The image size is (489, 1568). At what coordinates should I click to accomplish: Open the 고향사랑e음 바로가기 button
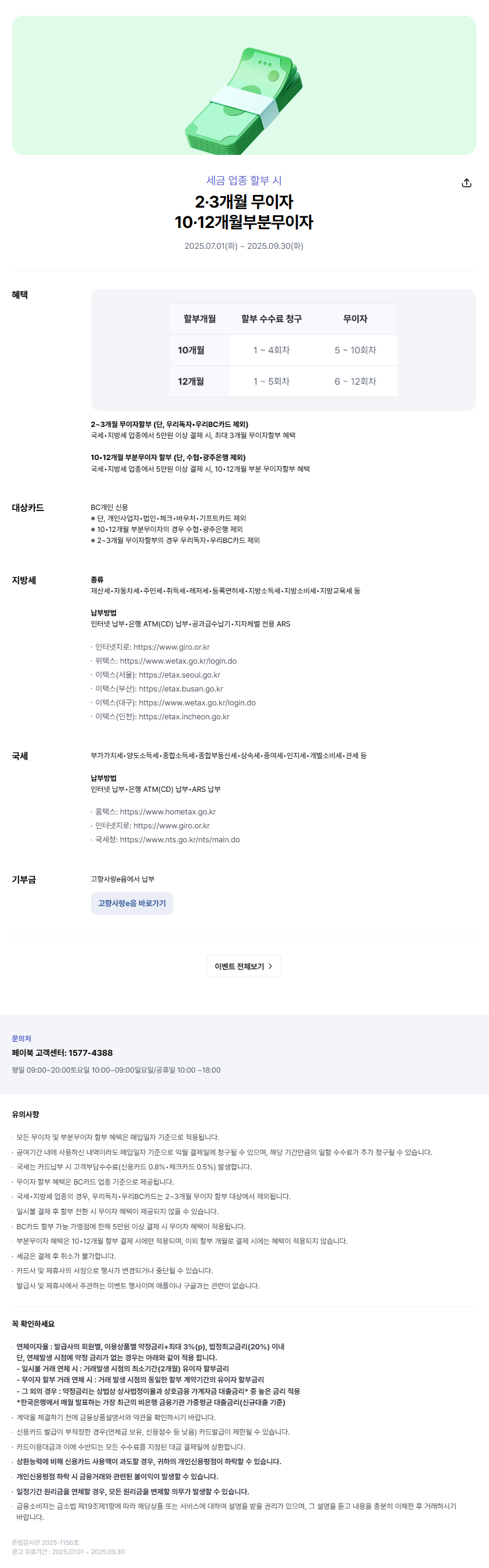[132, 903]
